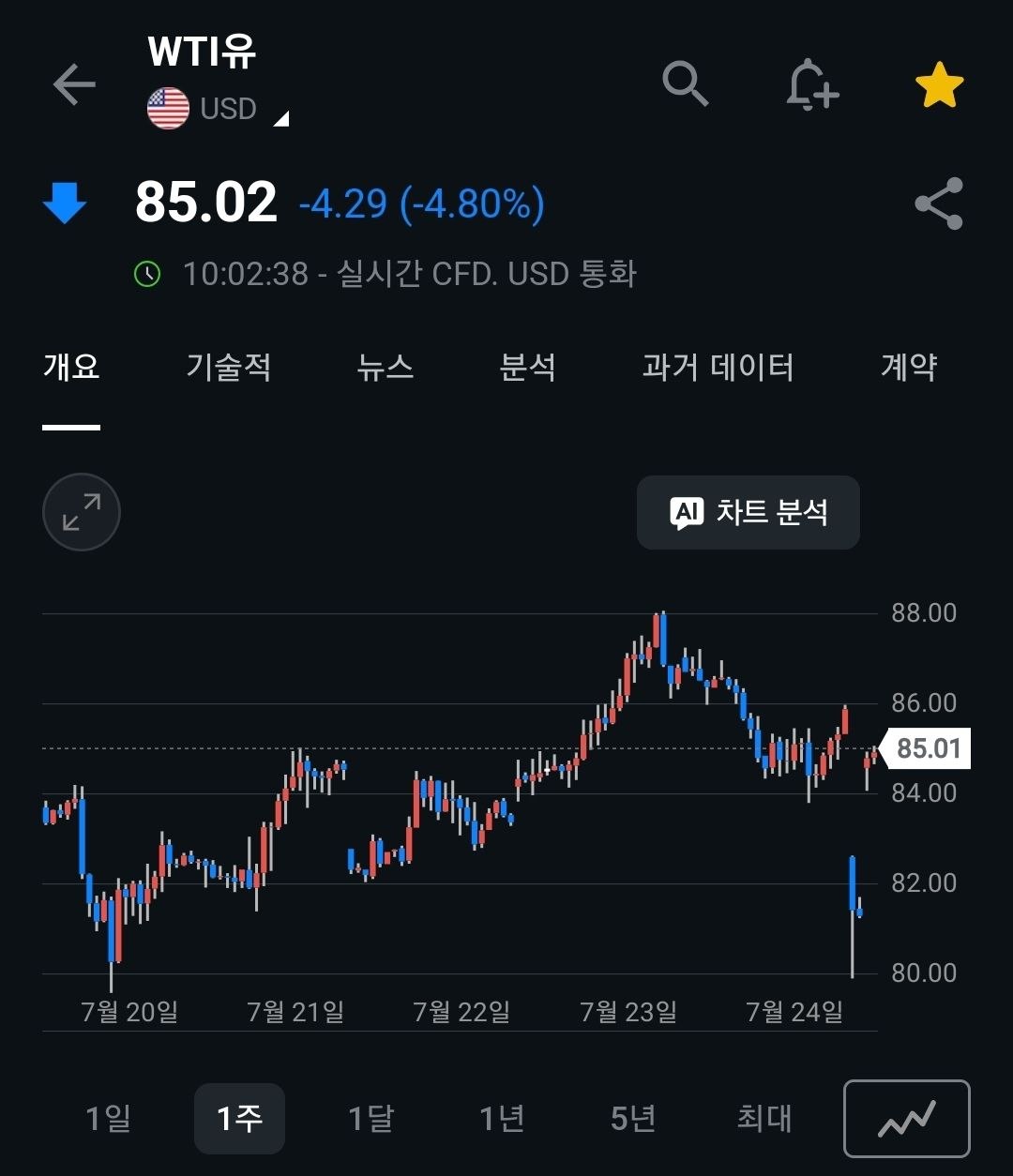Viewport: 1013px width, 1176px height.
Task: Tap the AI 차트 분석 button
Action: (x=748, y=512)
